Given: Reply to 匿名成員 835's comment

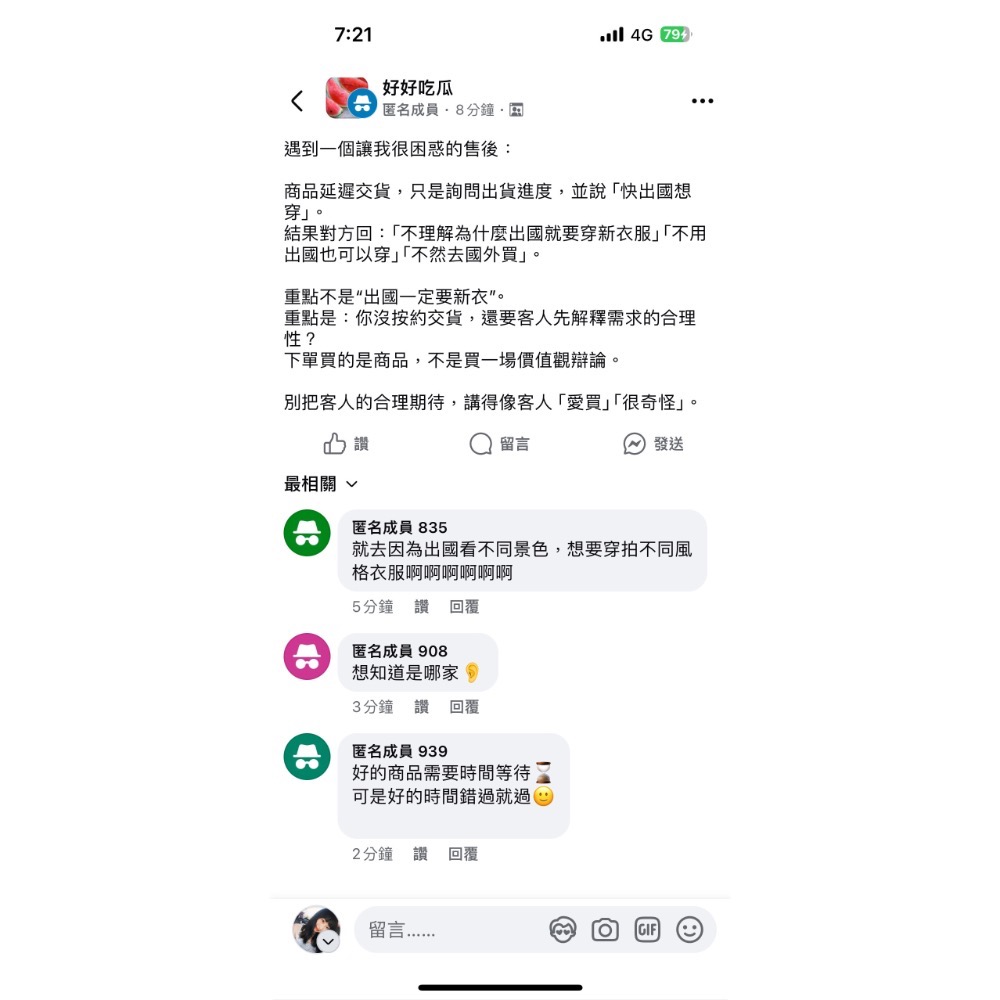Looking at the screenshot, I should (x=464, y=607).
